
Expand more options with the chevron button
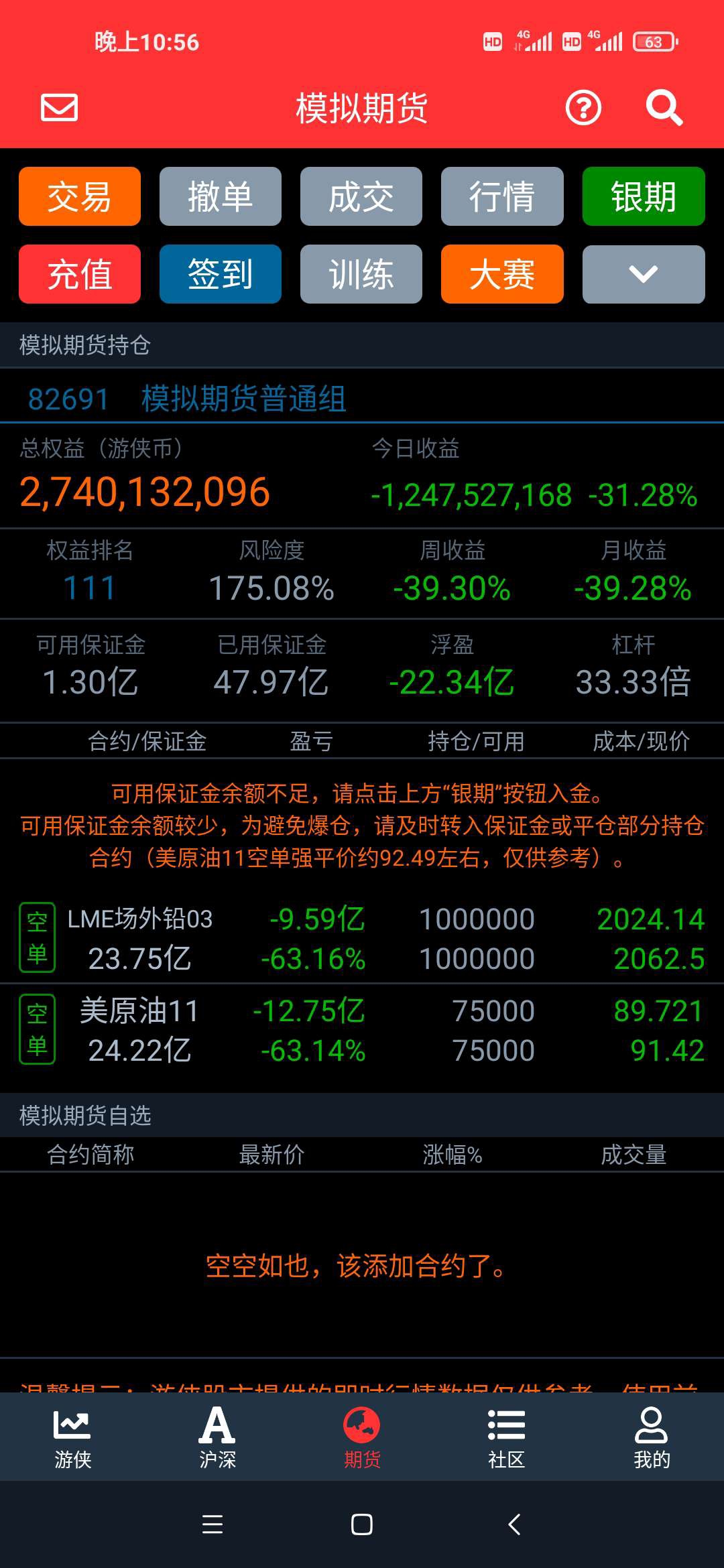point(644,274)
